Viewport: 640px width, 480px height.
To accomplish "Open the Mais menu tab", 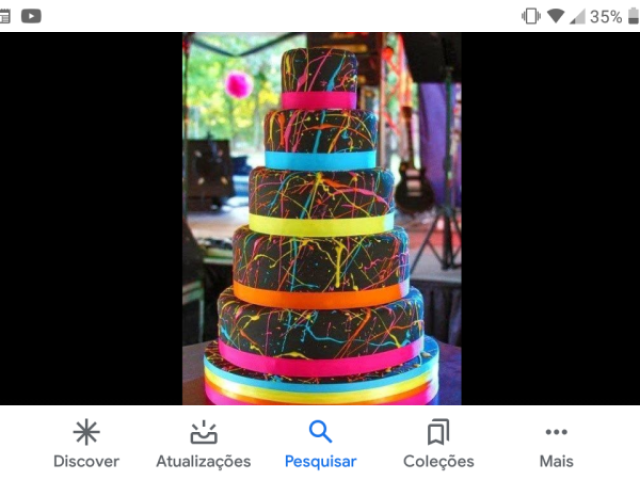I will coord(556,443).
